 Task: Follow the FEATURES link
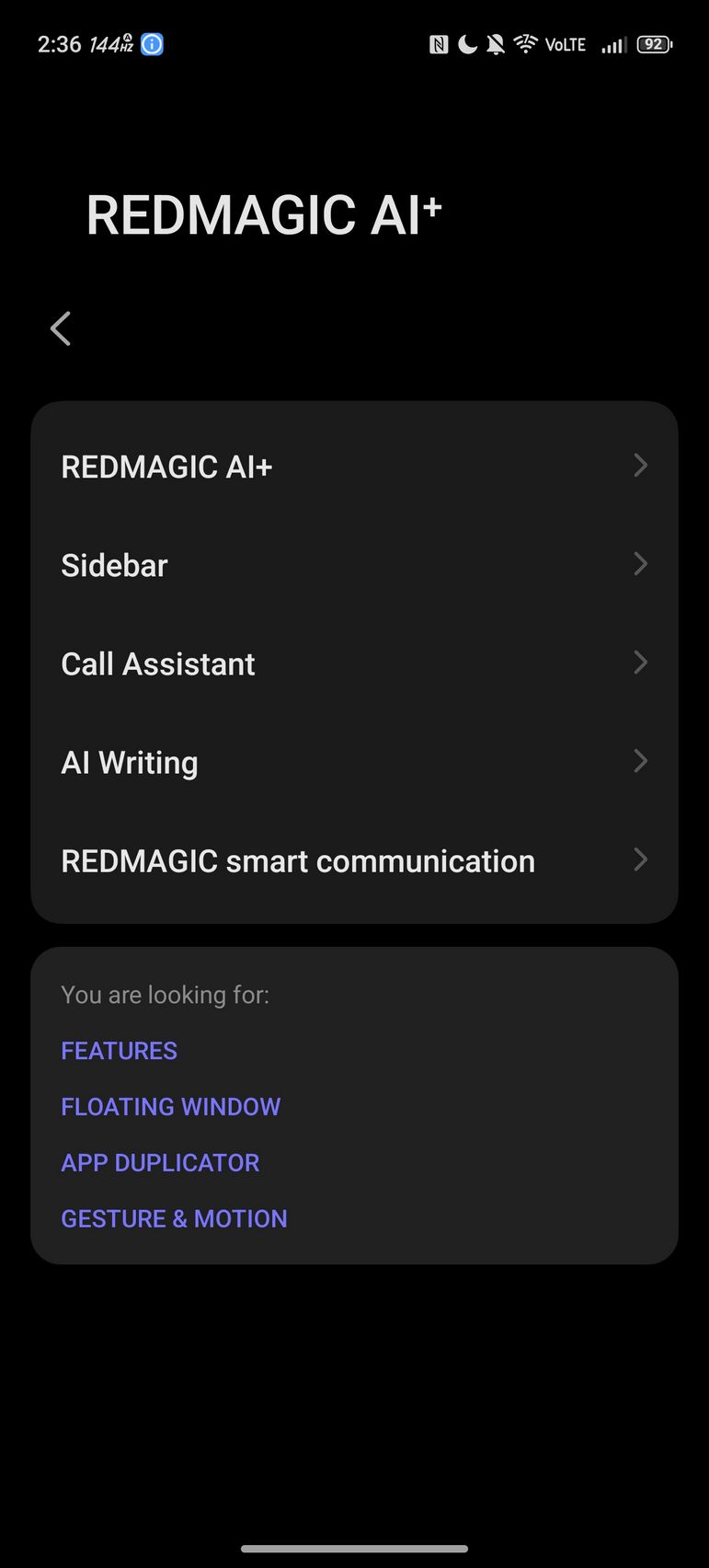coord(120,1051)
